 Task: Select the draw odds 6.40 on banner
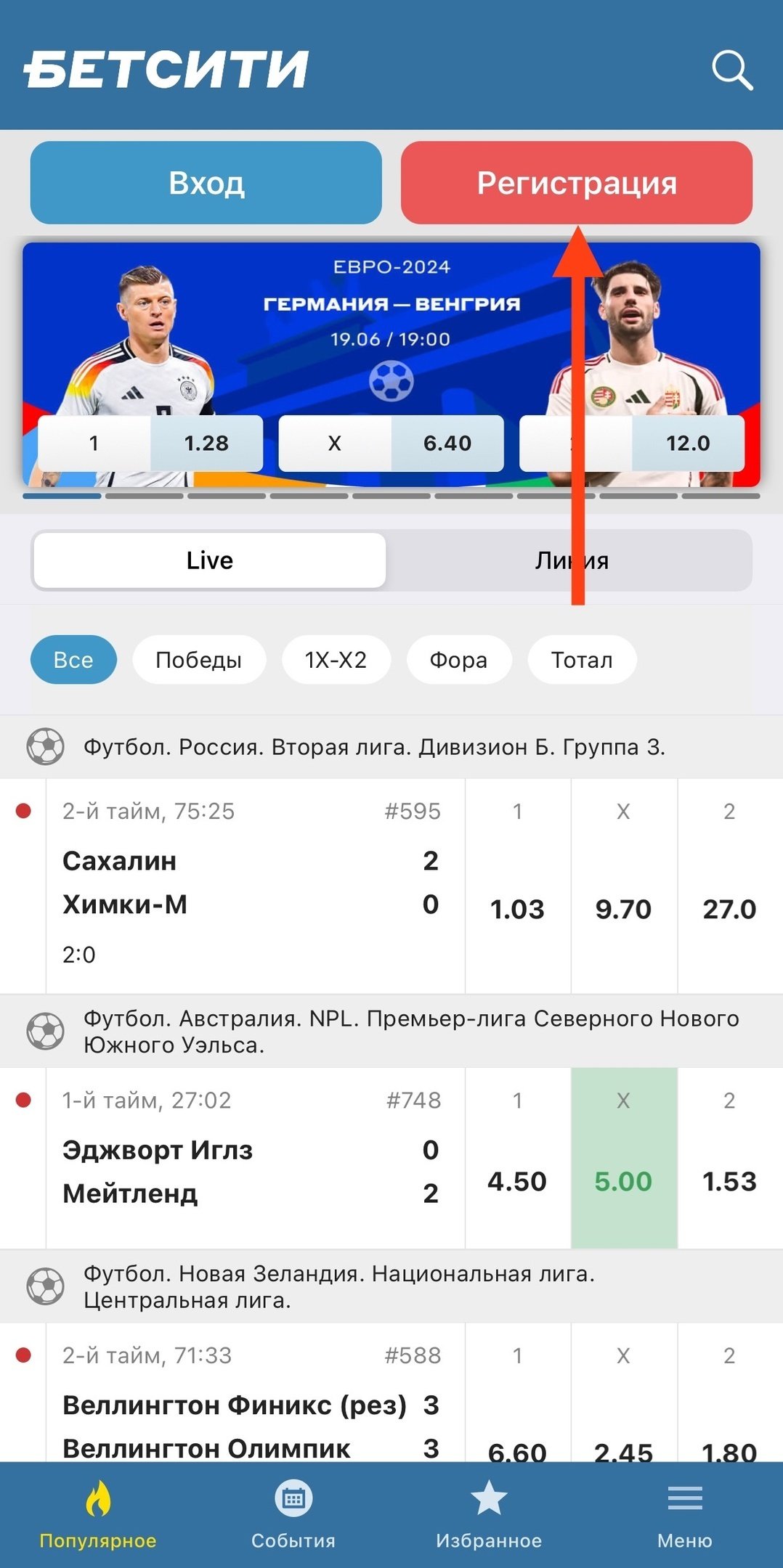click(391, 443)
